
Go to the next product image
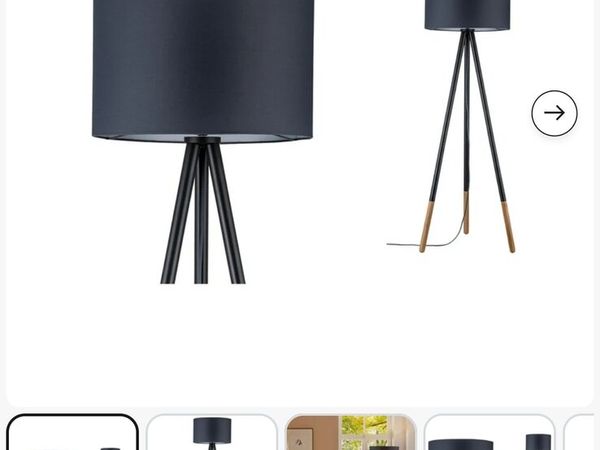click(554, 113)
